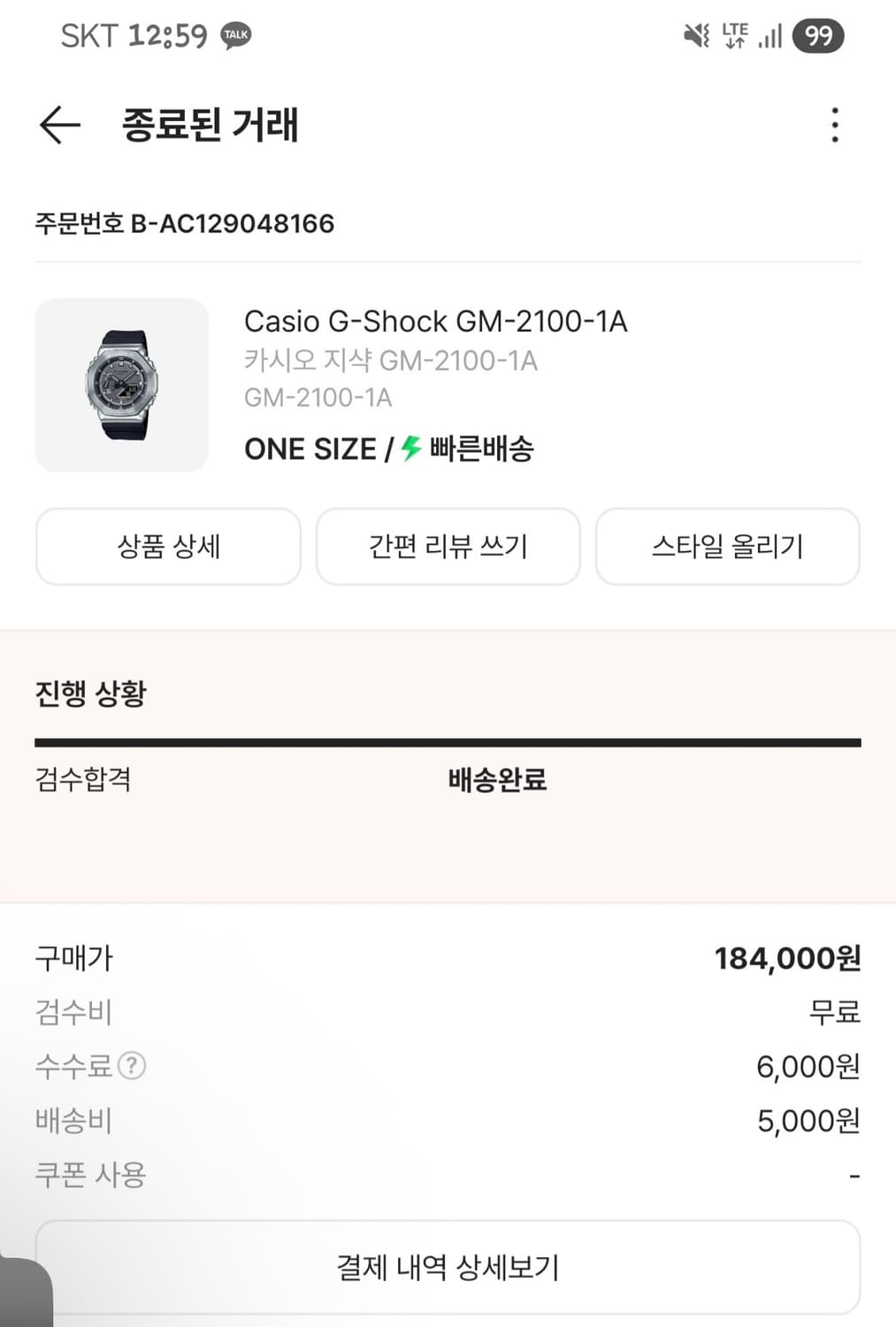Tap the 배송완료 delivery status label
This screenshot has width=896, height=1327.
[496, 780]
